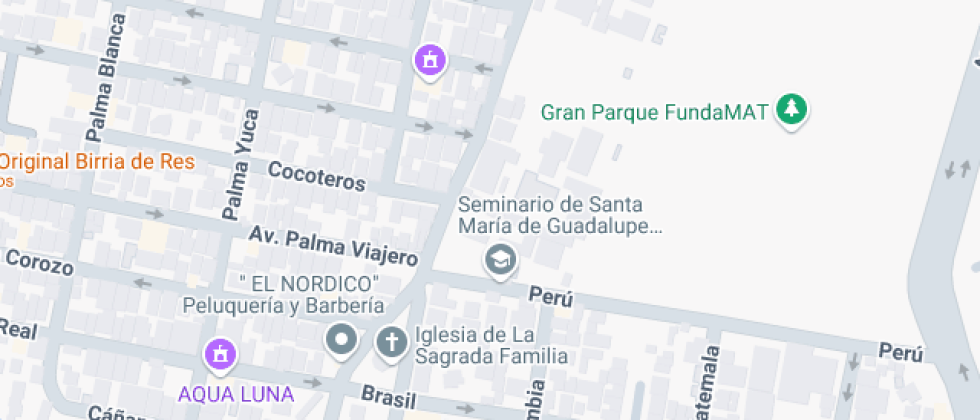Viewport: 980px width, 420px height.
Task: Select the Seminario de Santa María de Guadalupe marker
Action: tap(498, 262)
